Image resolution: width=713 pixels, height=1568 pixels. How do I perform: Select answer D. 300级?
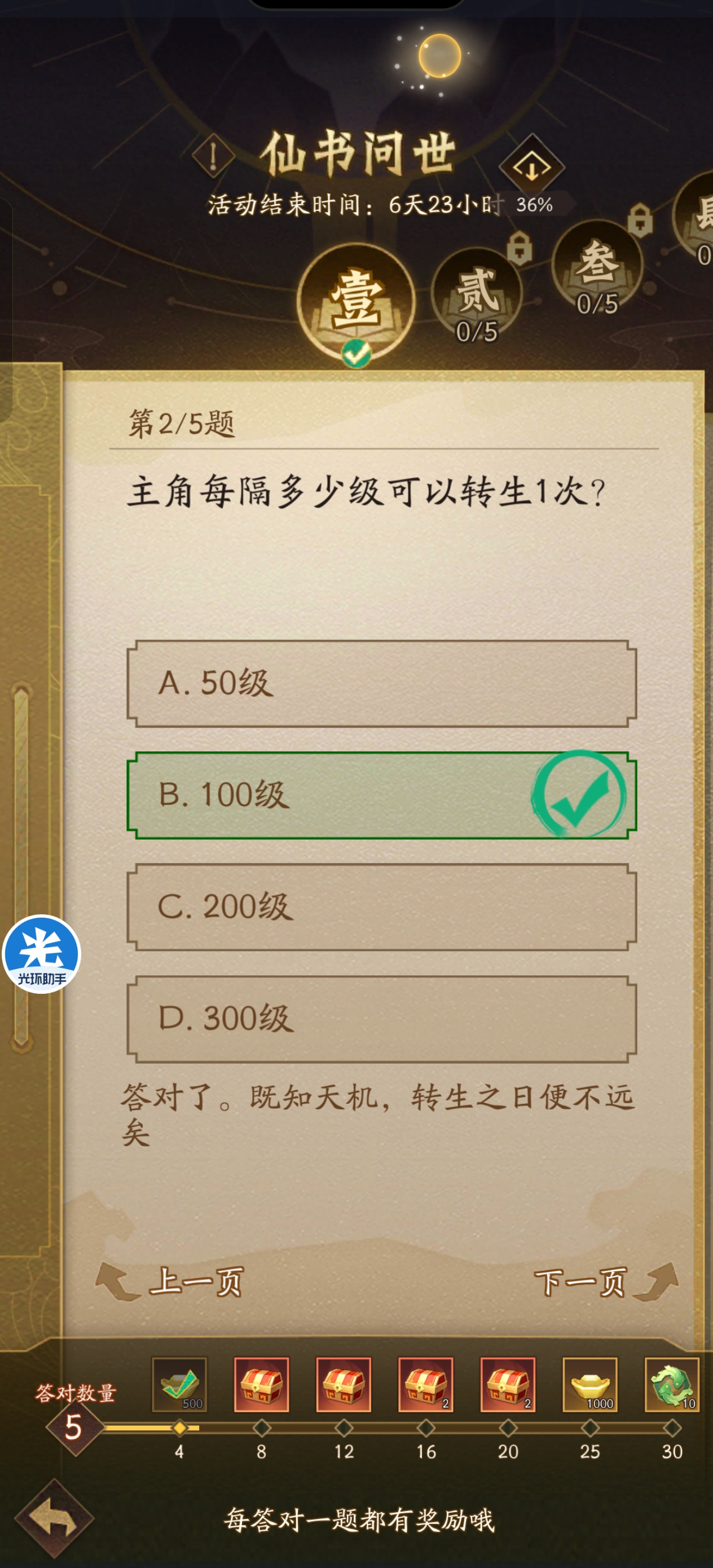(381, 1018)
